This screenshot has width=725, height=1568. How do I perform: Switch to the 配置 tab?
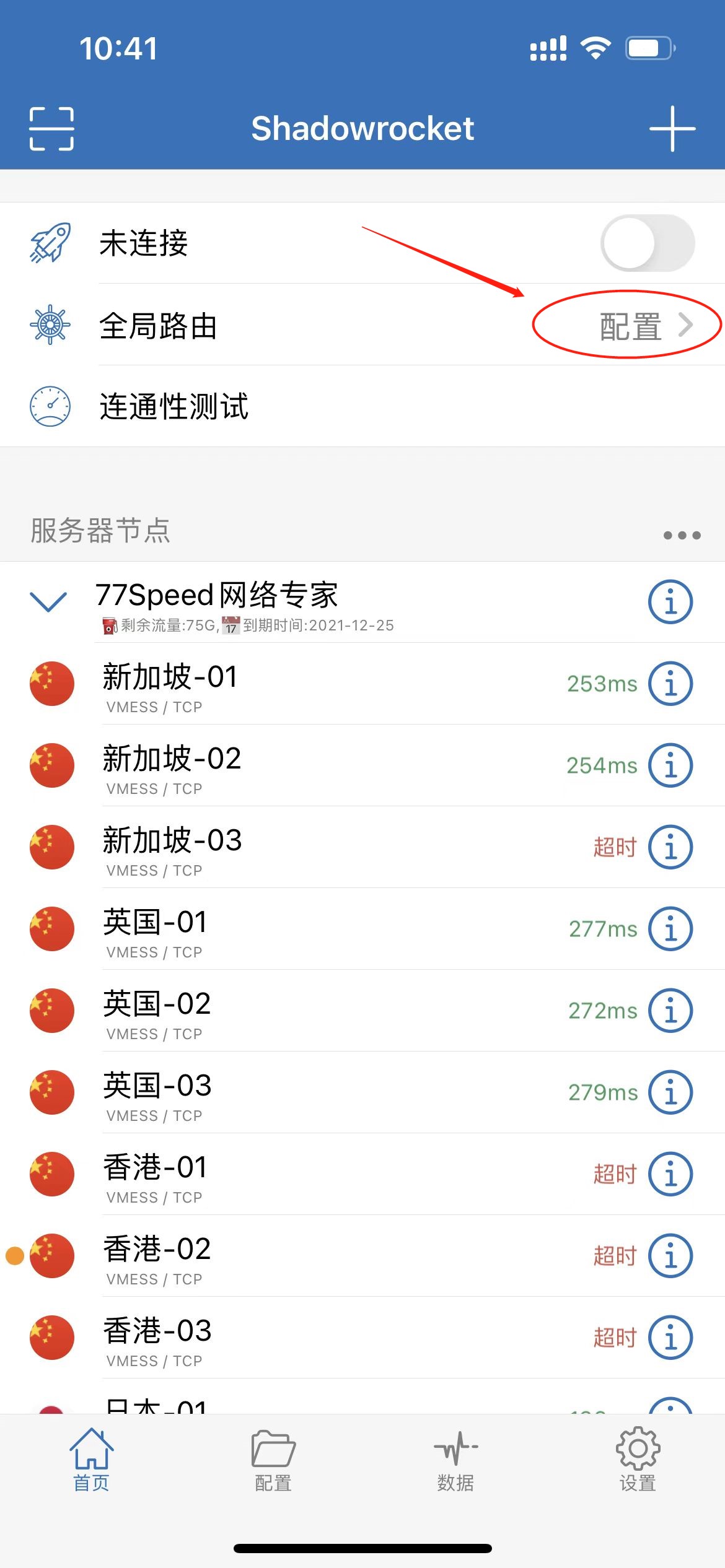(x=273, y=1460)
